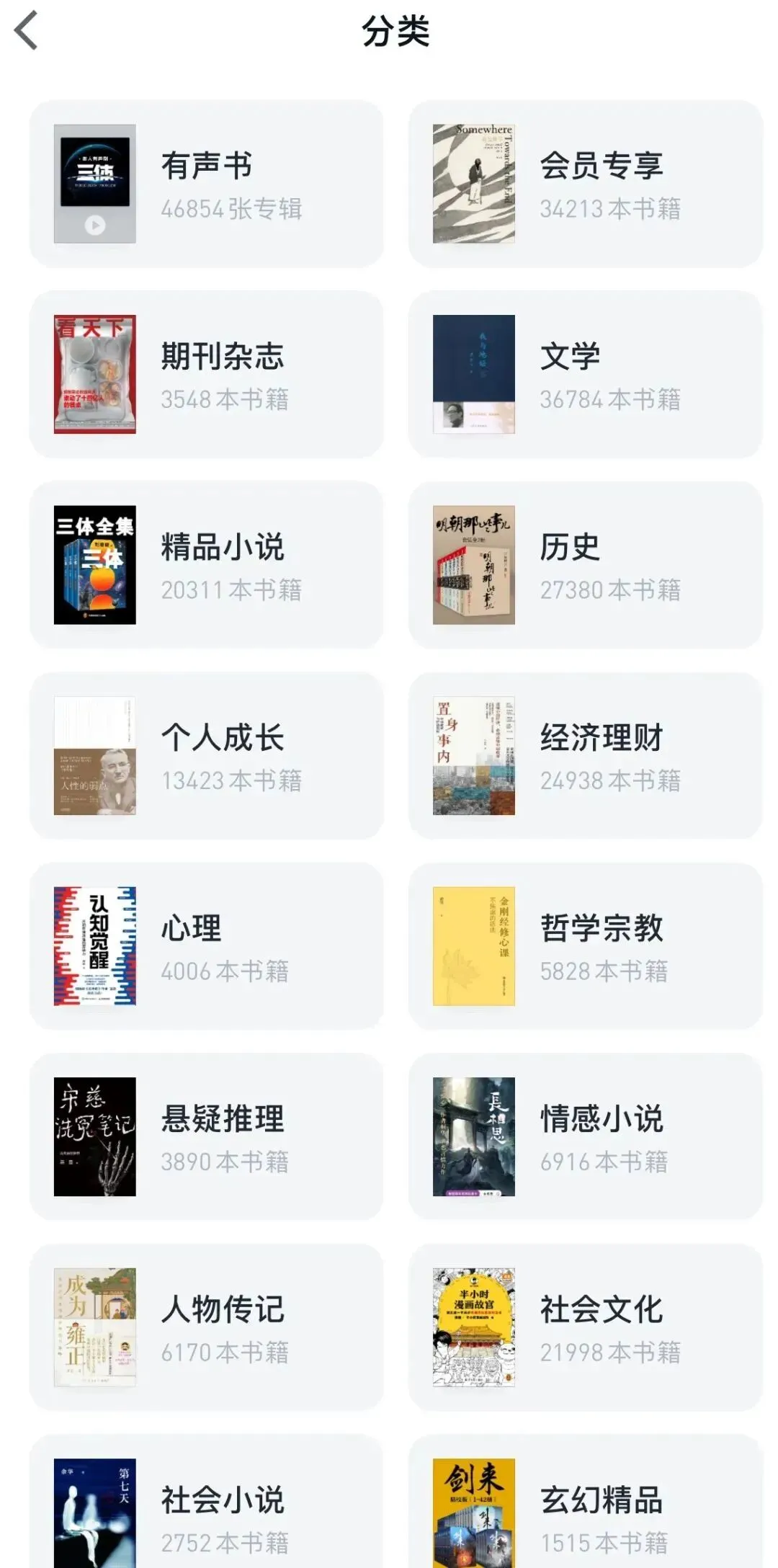
Task: Go back from the 分类 page
Action: (27, 32)
